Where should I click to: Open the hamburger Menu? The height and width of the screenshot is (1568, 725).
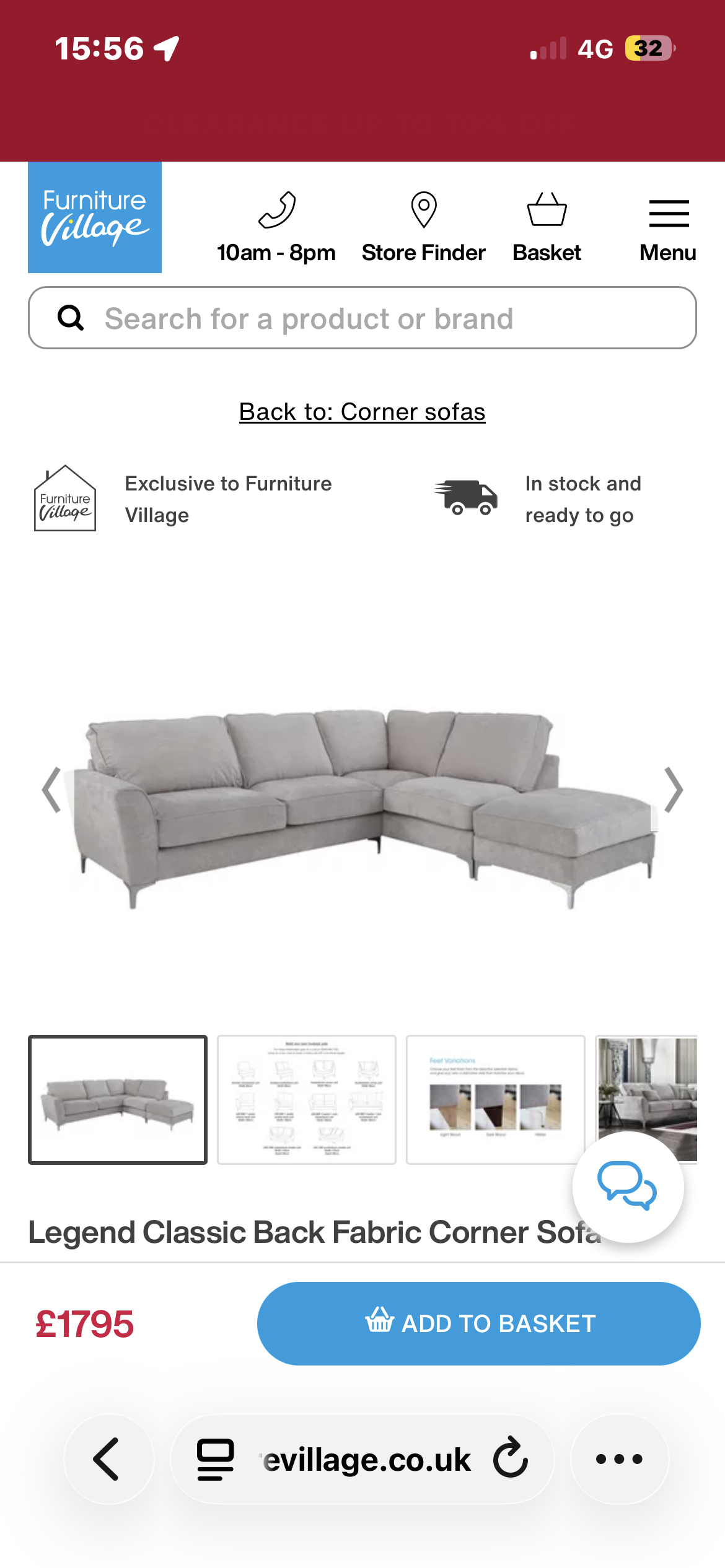pyautogui.click(x=668, y=228)
